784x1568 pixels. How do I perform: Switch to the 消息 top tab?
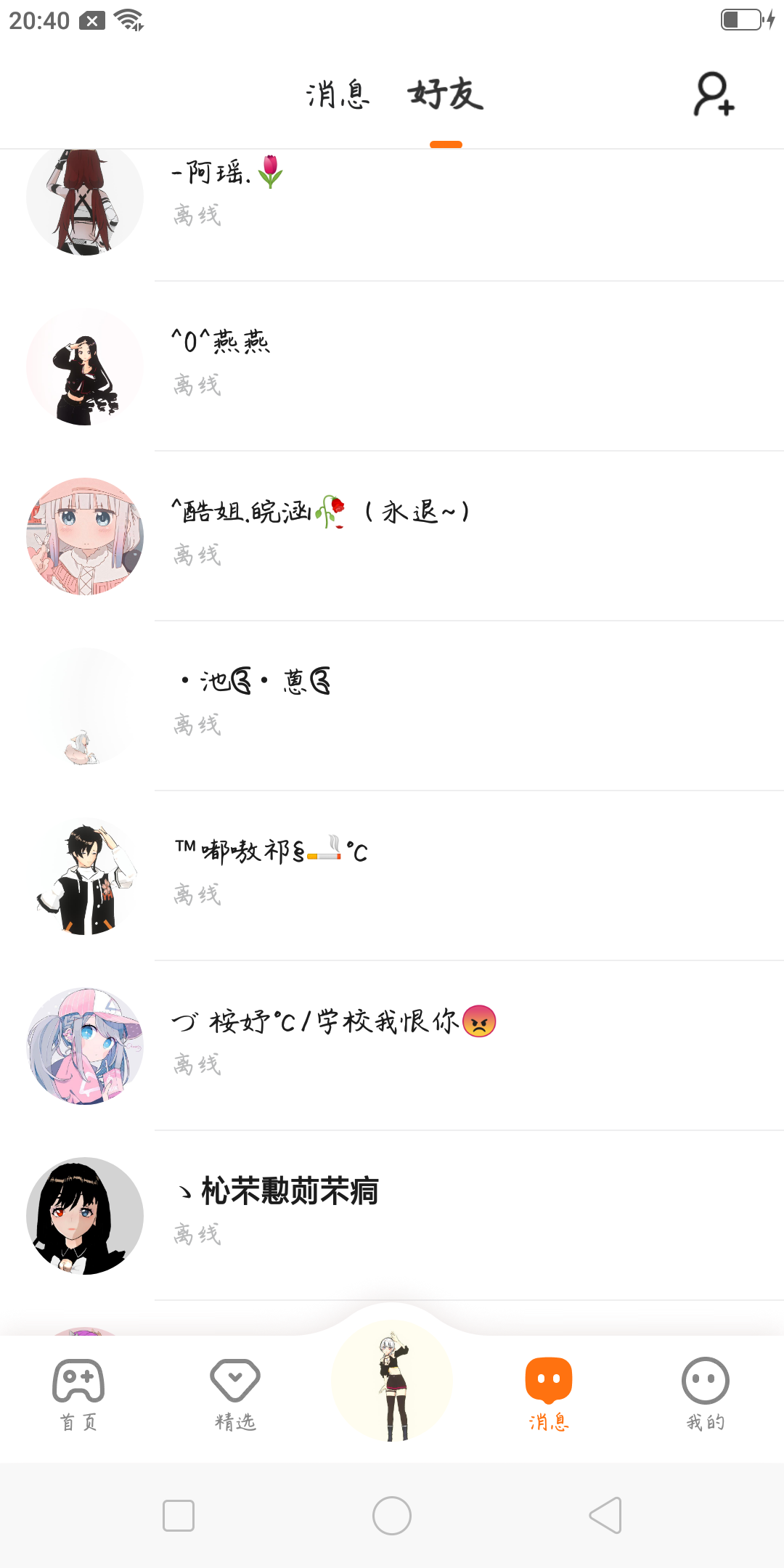pyautogui.click(x=338, y=94)
